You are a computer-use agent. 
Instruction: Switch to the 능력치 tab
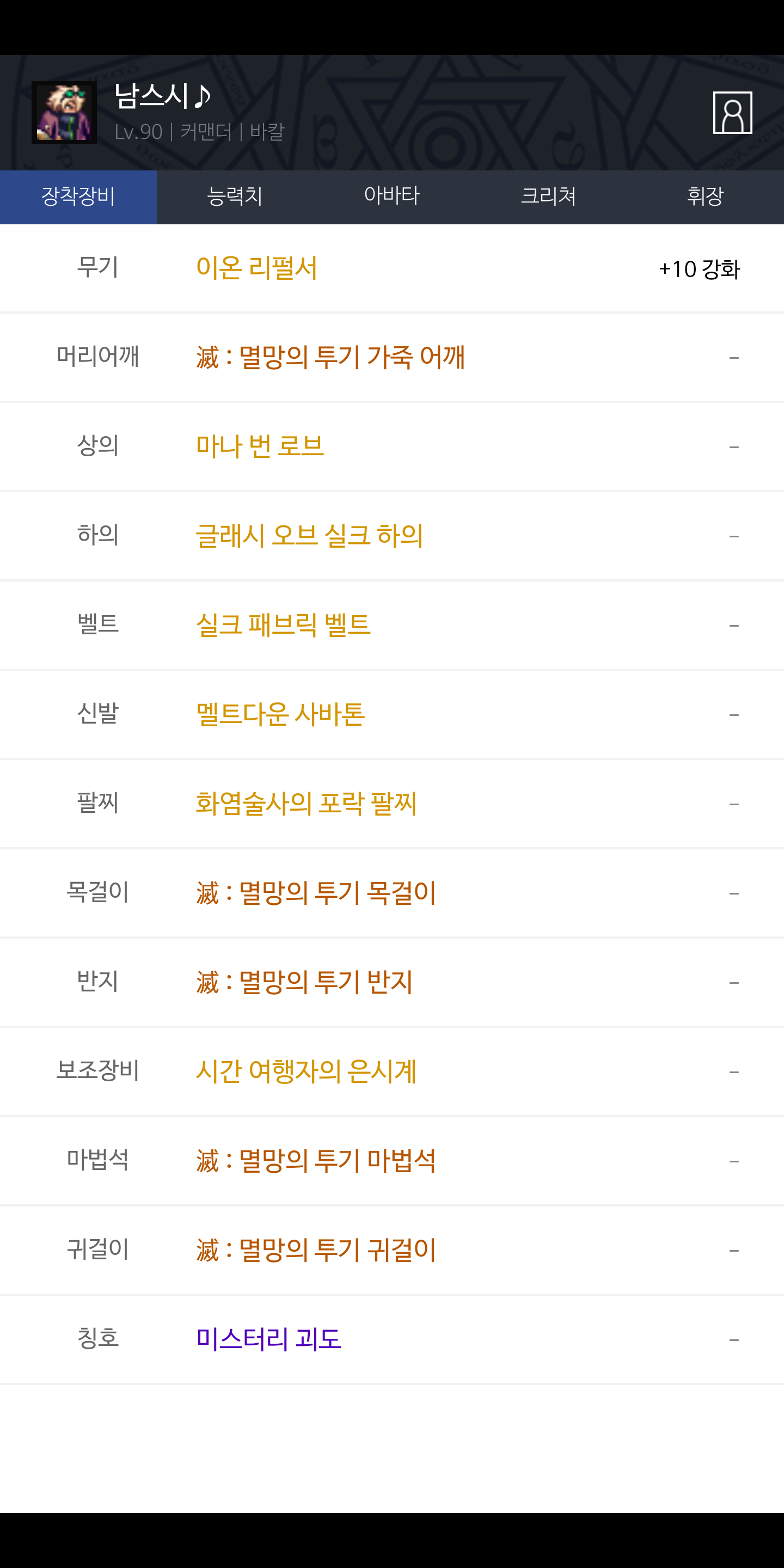tap(235, 197)
